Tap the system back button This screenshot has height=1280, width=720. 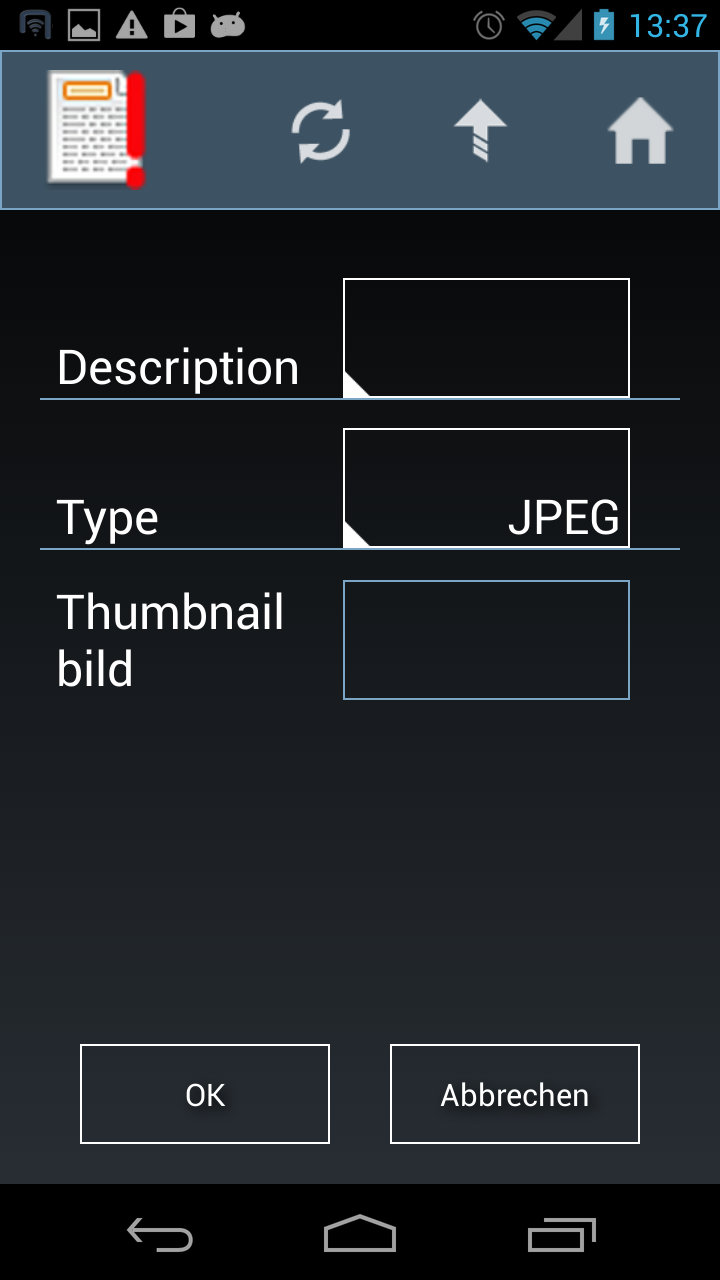coord(160,1235)
